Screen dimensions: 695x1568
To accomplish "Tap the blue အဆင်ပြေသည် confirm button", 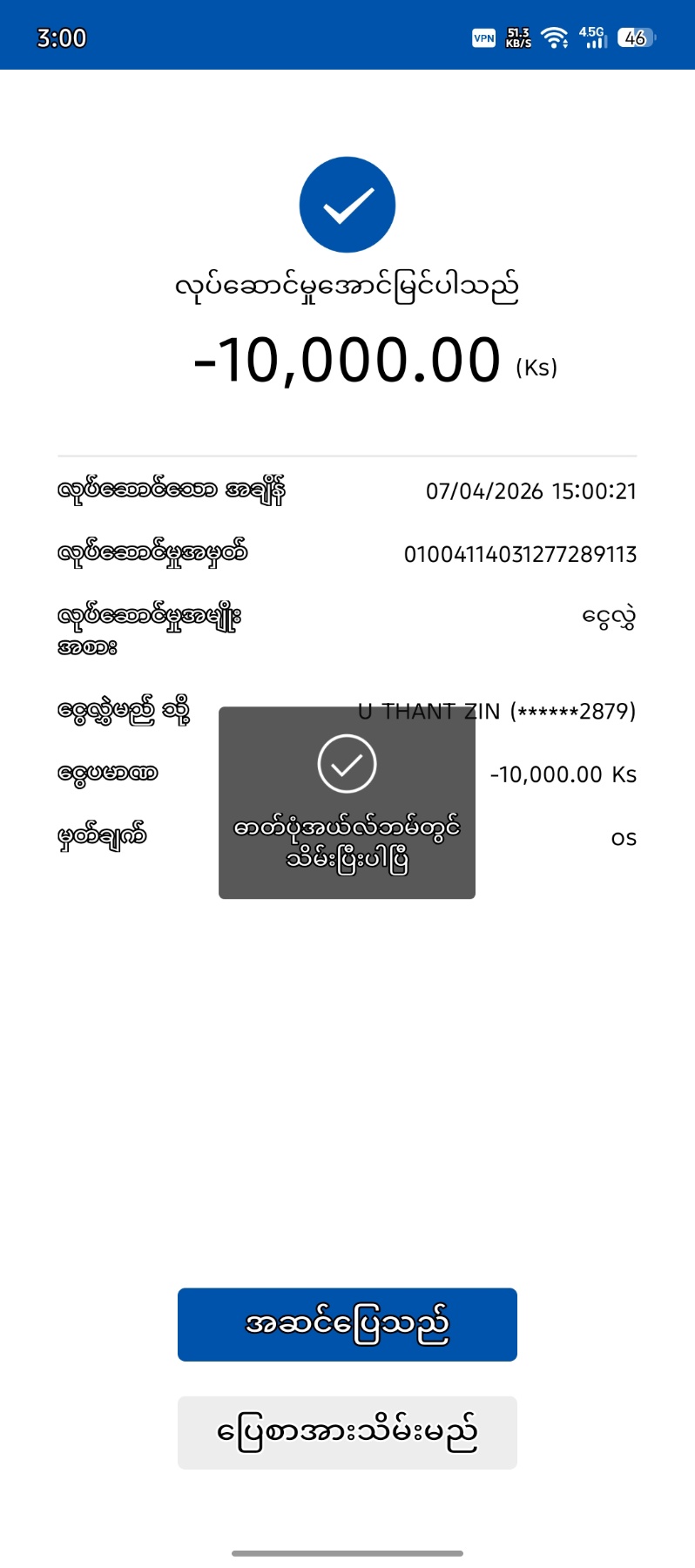I will pyautogui.click(x=347, y=1324).
